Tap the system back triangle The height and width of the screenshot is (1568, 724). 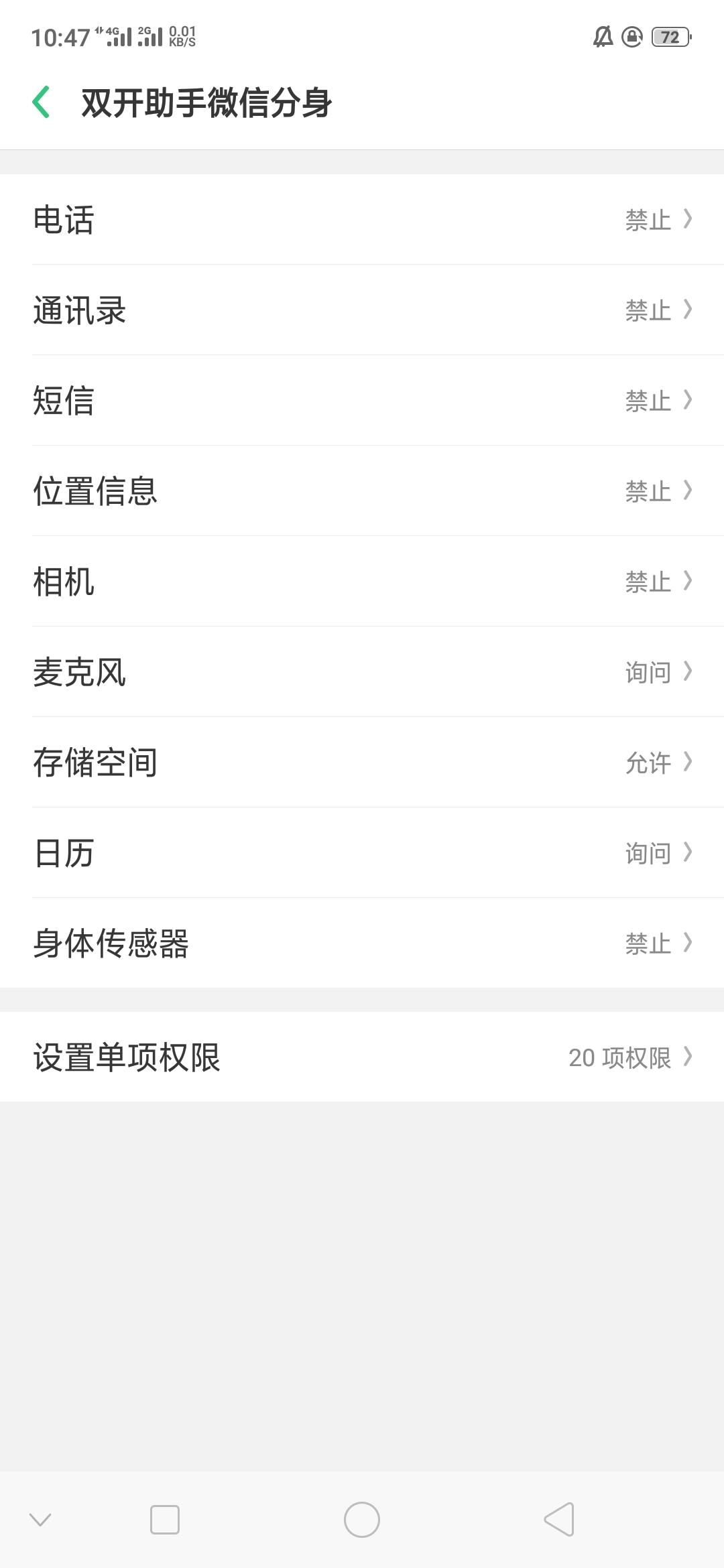pyautogui.click(x=559, y=1519)
